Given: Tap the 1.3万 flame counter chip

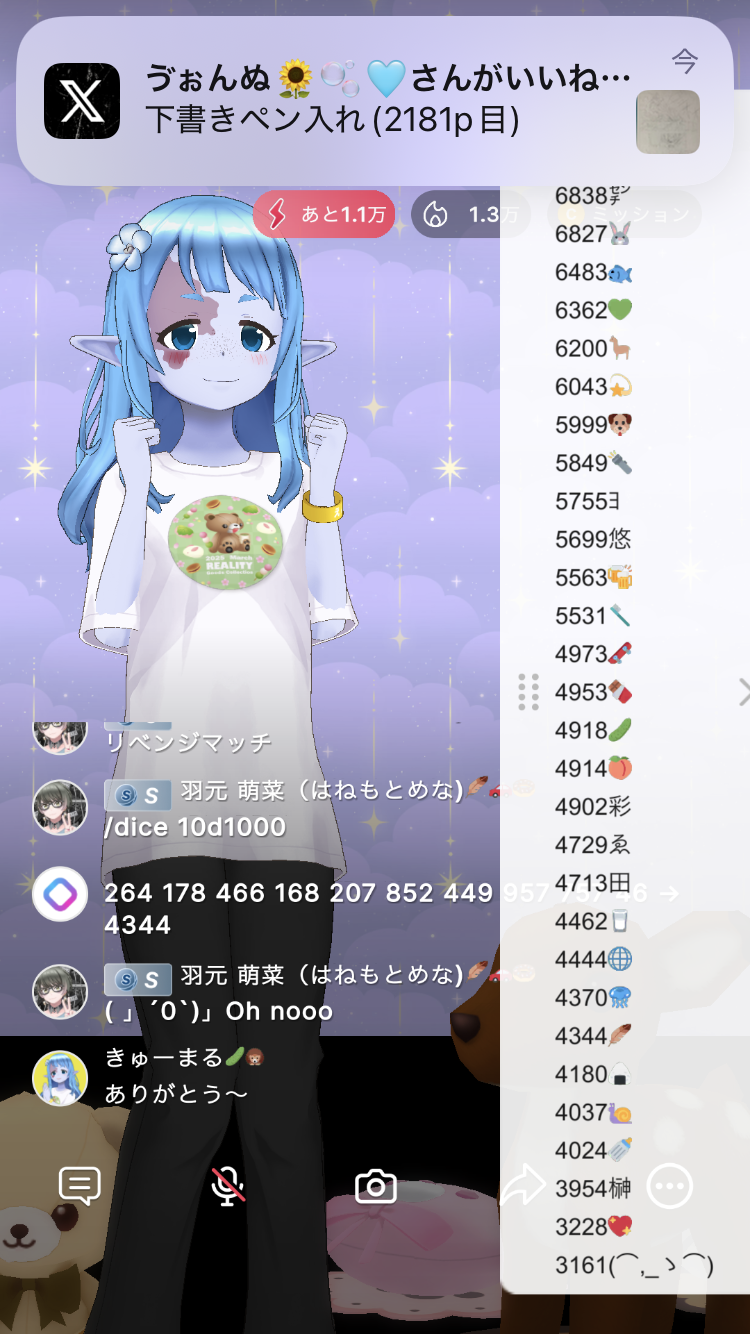Looking at the screenshot, I should (x=470, y=215).
